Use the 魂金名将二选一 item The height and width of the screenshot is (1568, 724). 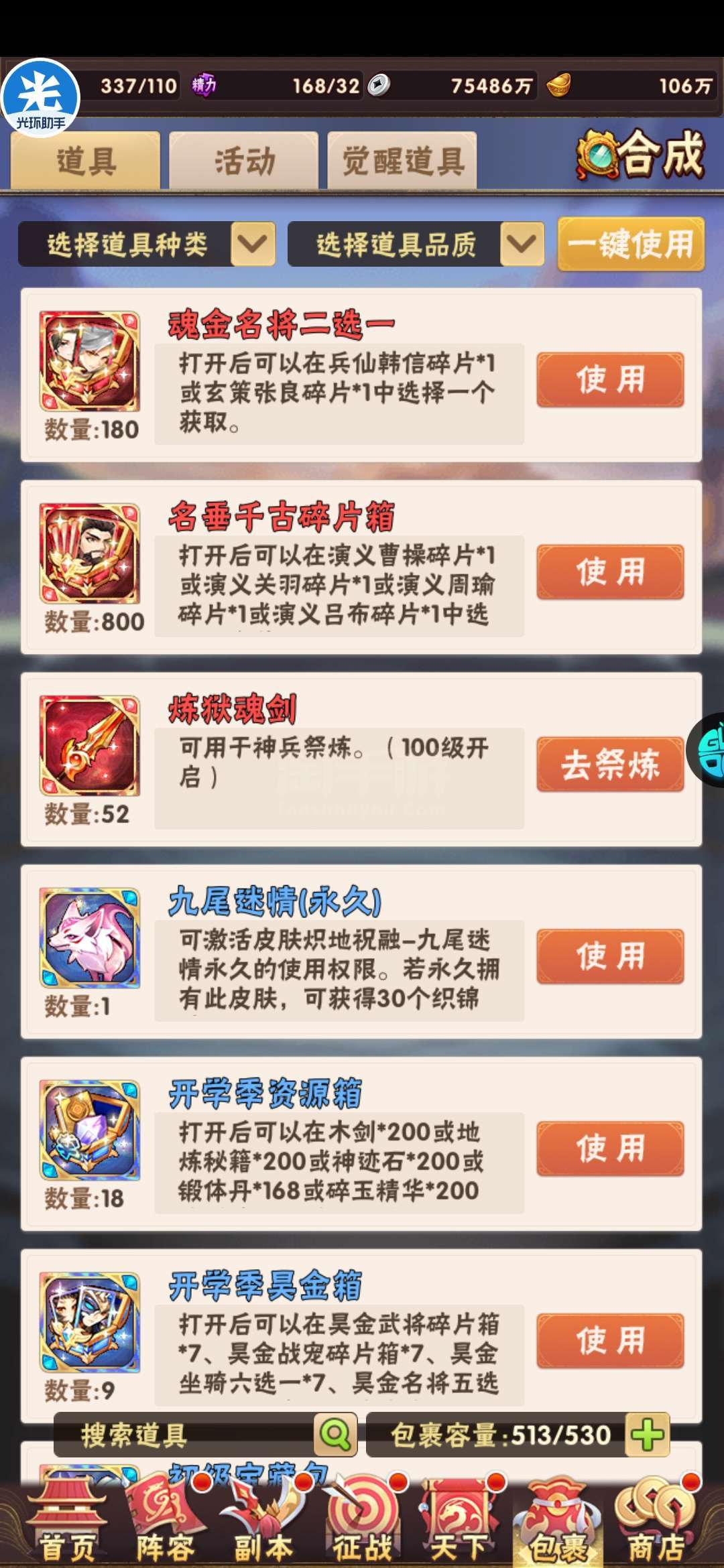tap(610, 380)
